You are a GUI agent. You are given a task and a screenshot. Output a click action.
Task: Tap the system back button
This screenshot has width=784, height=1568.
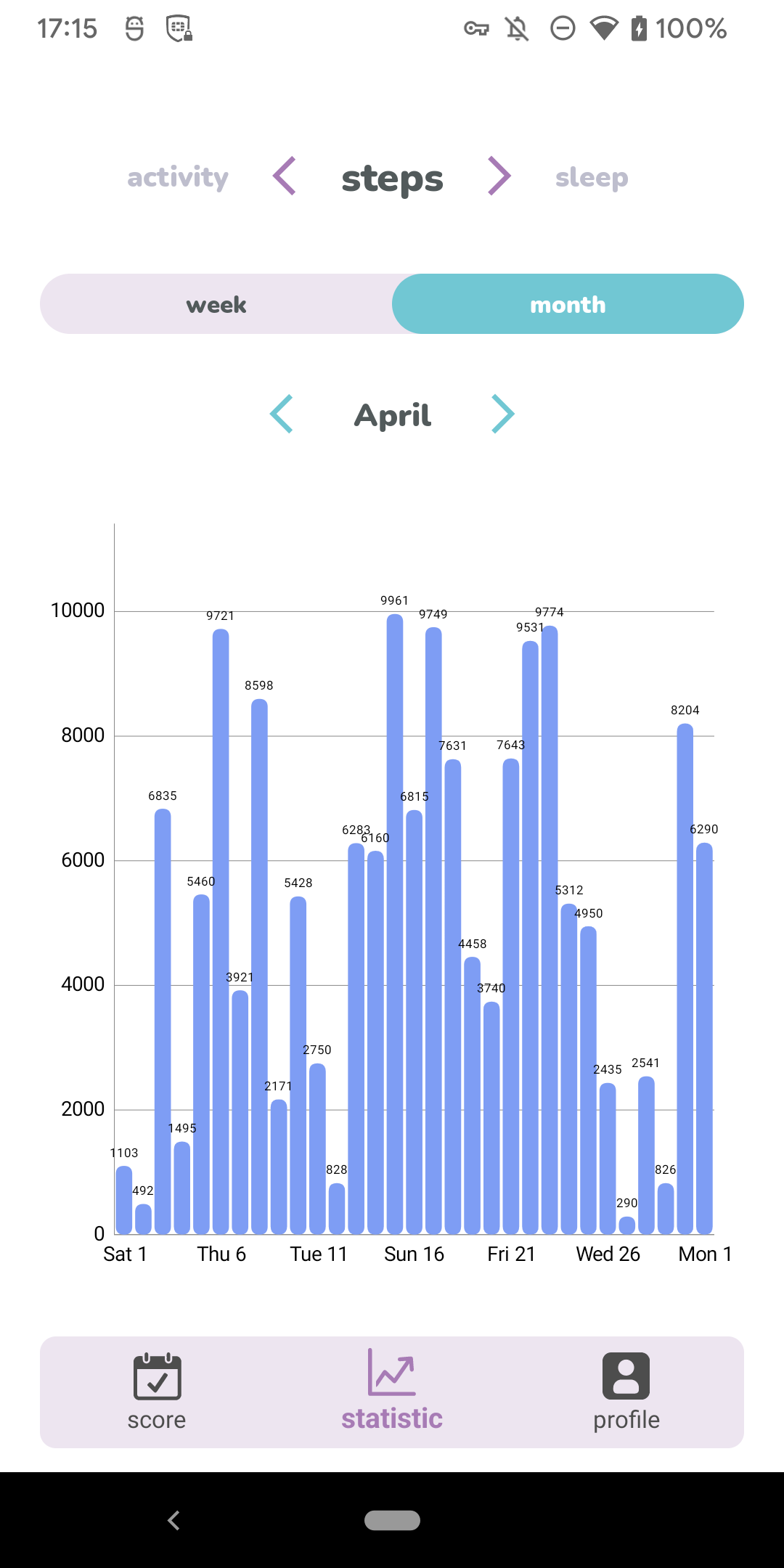pyautogui.click(x=173, y=1520)
